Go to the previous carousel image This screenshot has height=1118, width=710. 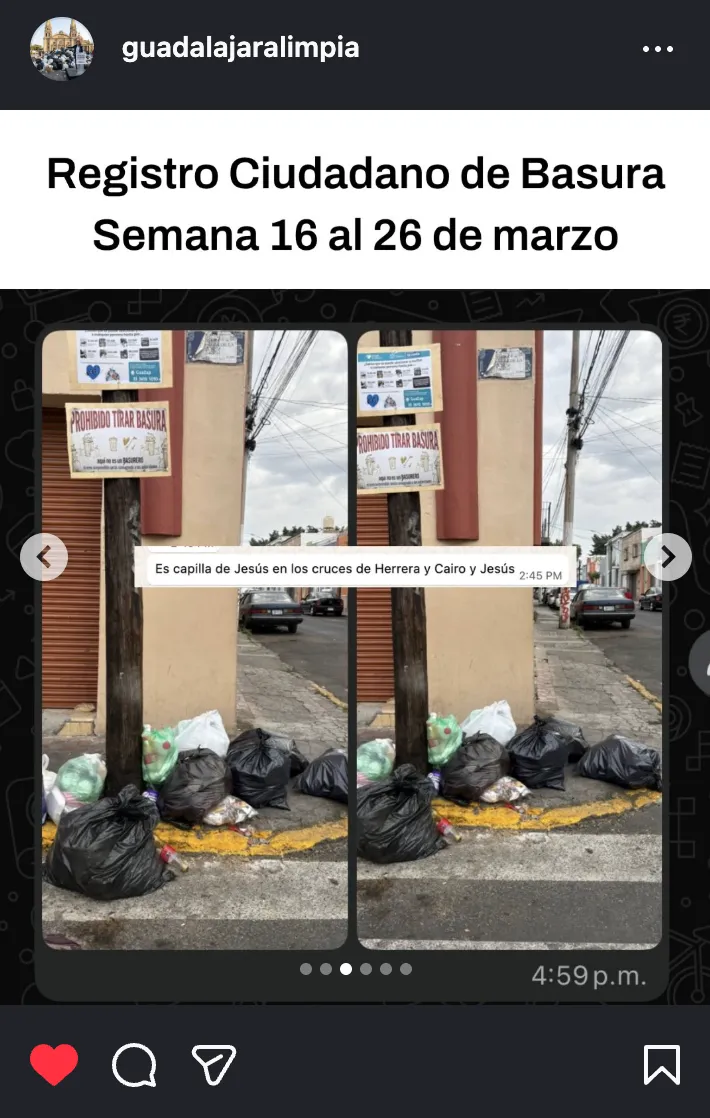click(44, 557)
